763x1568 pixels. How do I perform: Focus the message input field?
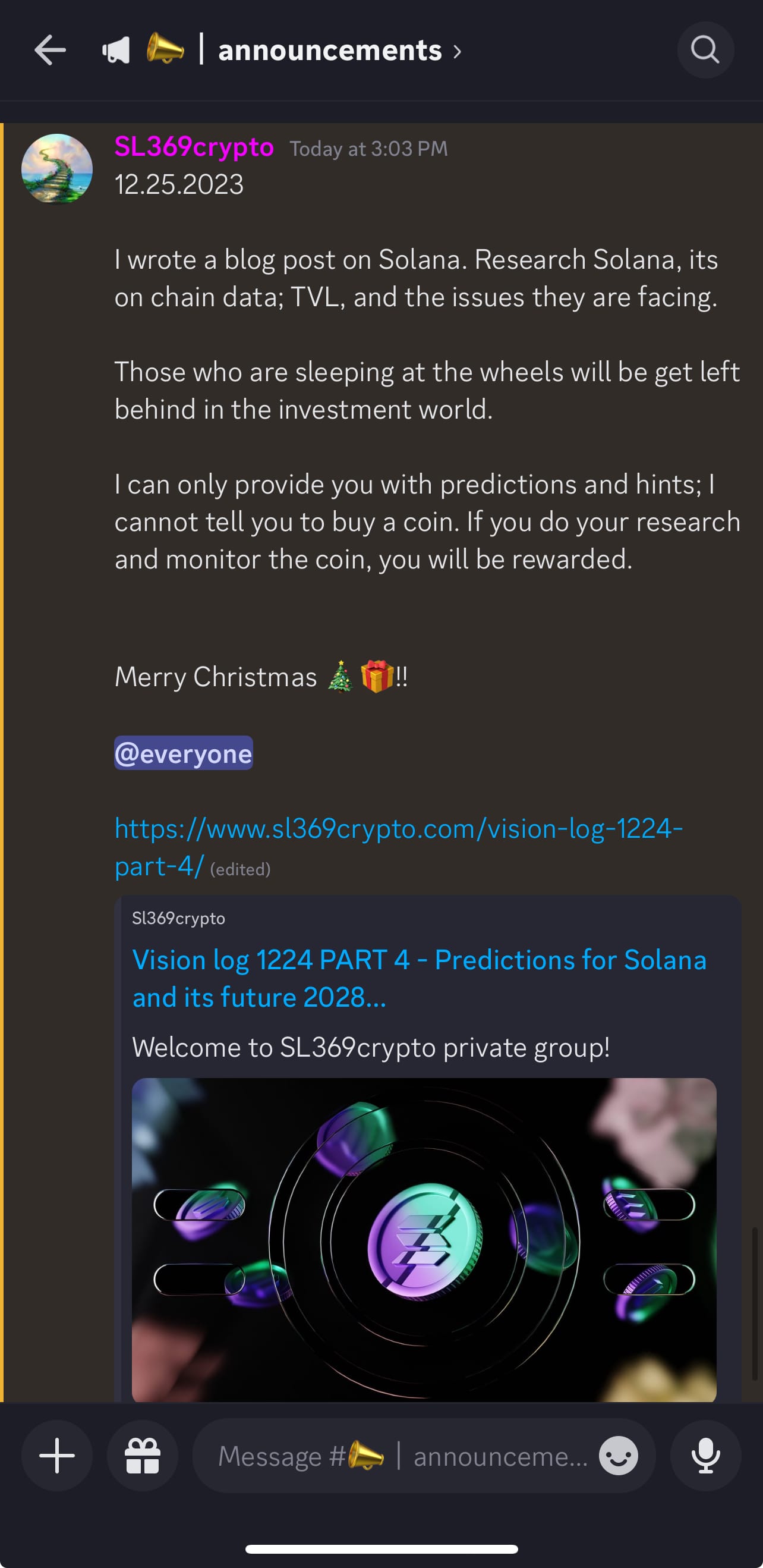402,1456
